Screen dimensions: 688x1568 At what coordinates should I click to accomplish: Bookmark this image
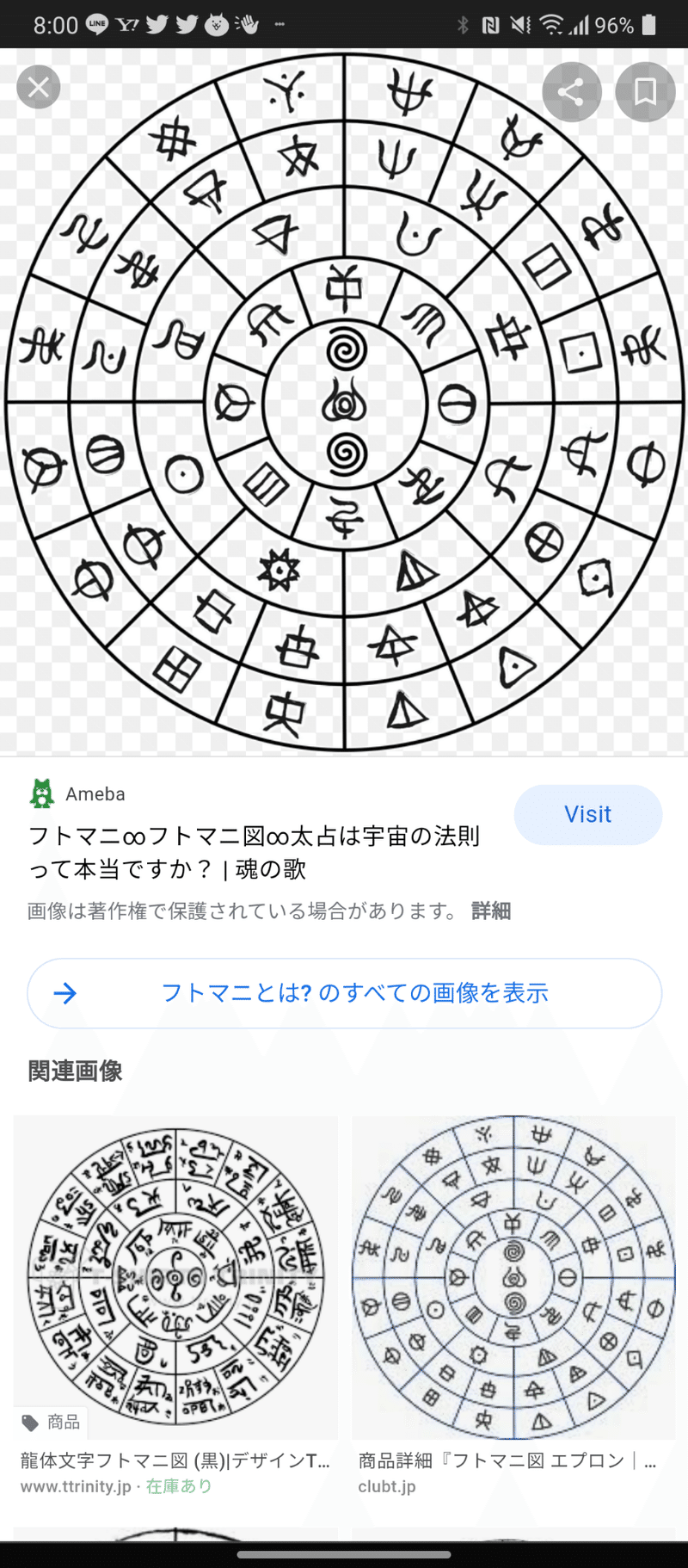pyautogui.click(x=645, y=91)
